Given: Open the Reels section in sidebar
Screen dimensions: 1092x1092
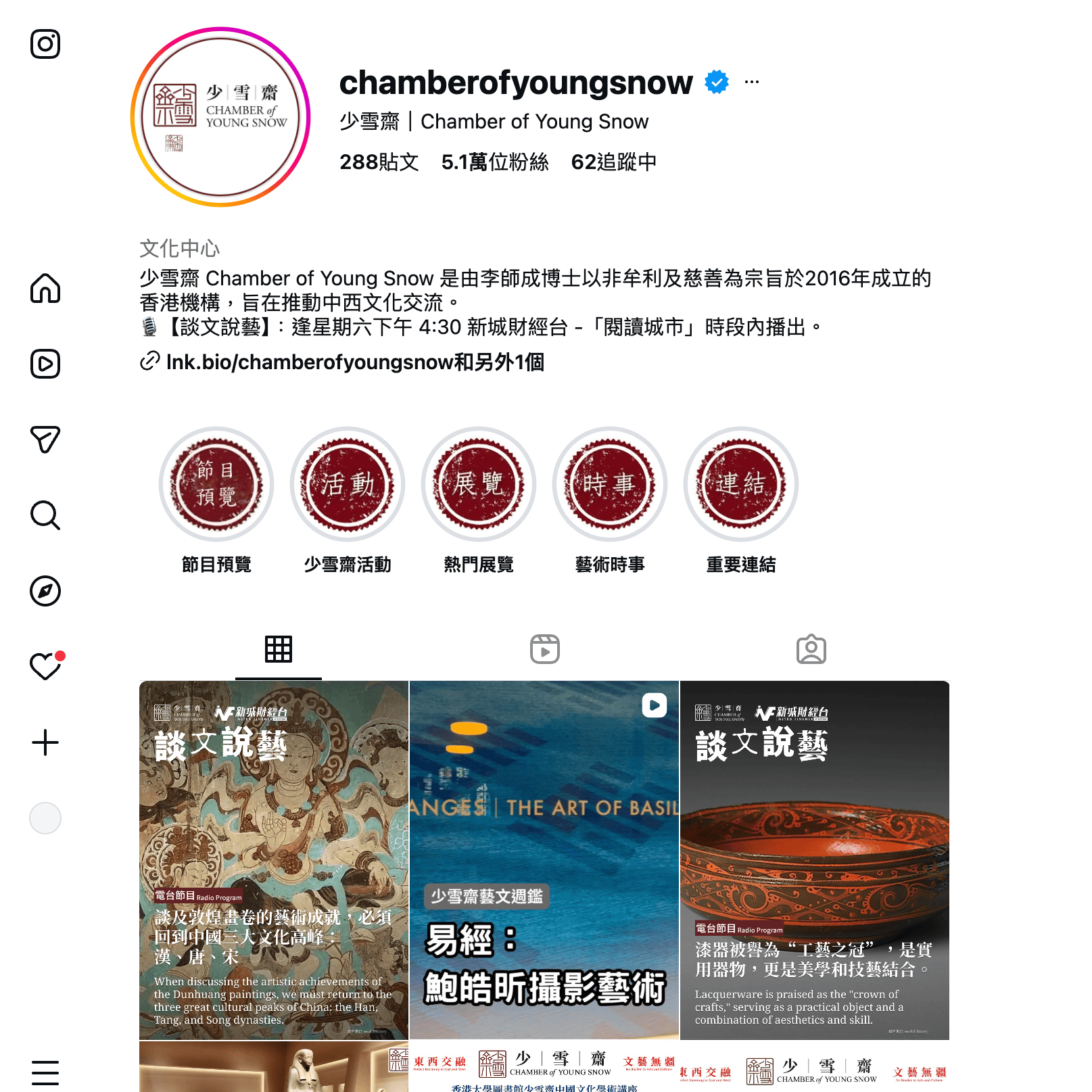Looking at the screenshot, I should (x=45, y=364).
